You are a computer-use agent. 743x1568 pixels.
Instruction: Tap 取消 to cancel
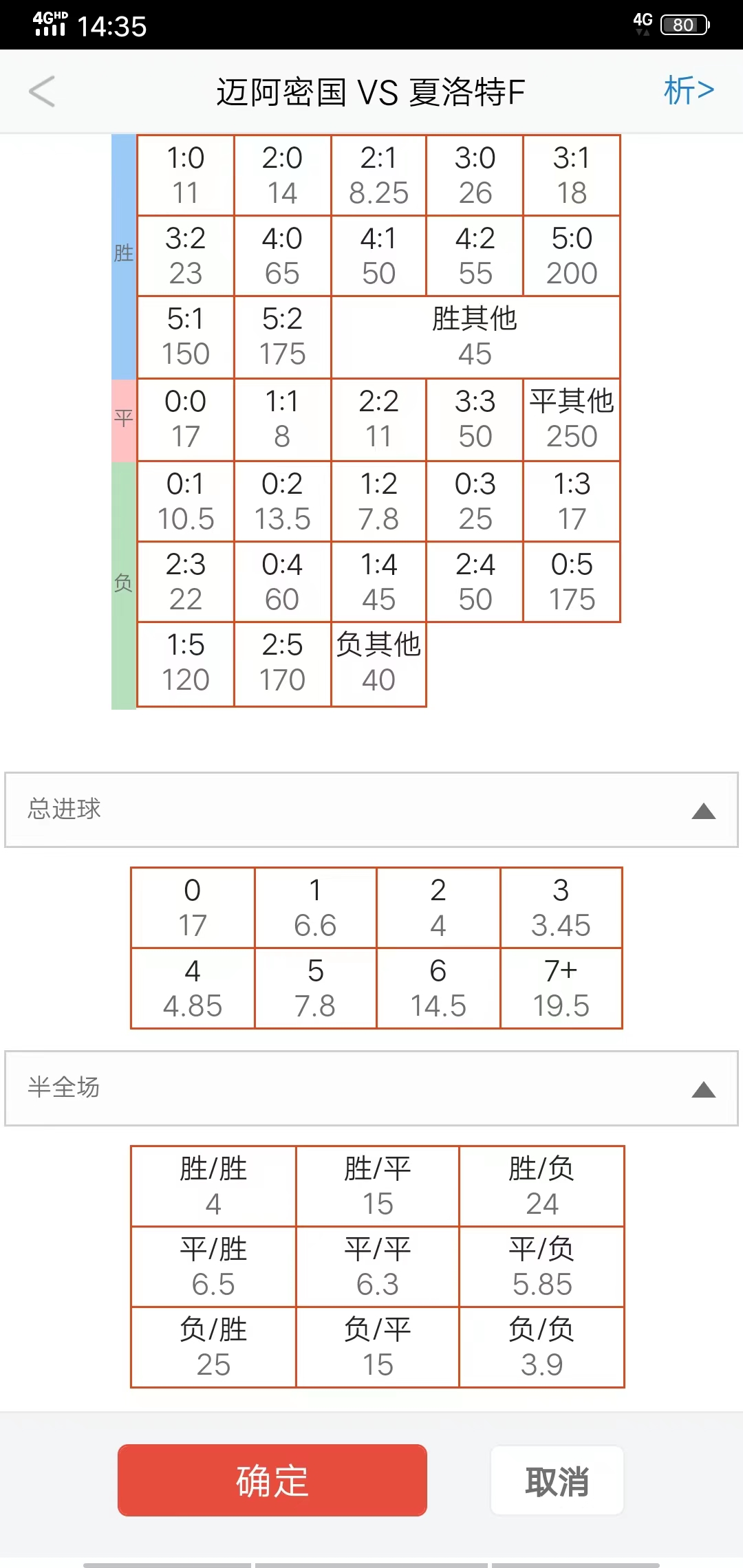click(x=557, y=1481)
